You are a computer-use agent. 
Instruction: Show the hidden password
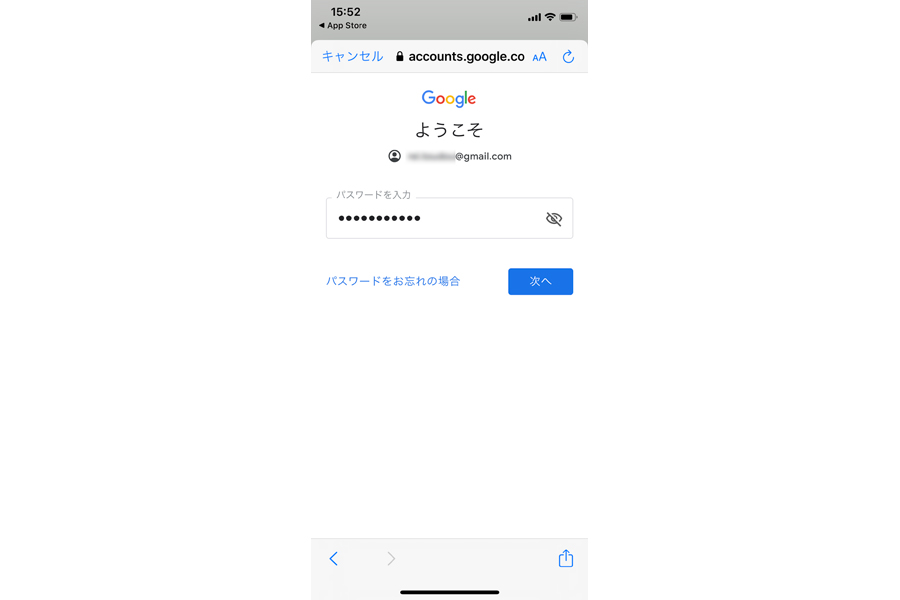tap(554, 219)
